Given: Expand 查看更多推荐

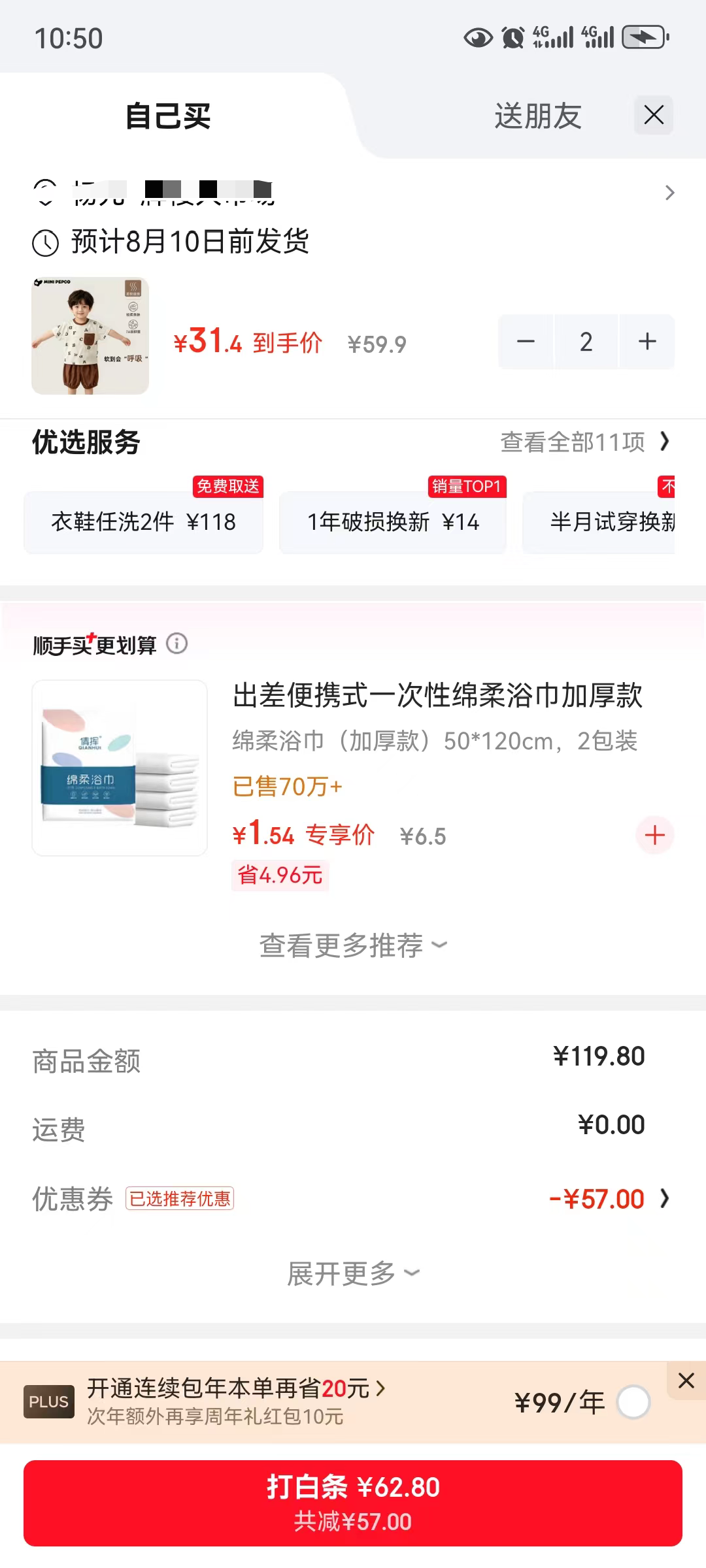Looking at the screenshot, I should [x=353, y=945].
